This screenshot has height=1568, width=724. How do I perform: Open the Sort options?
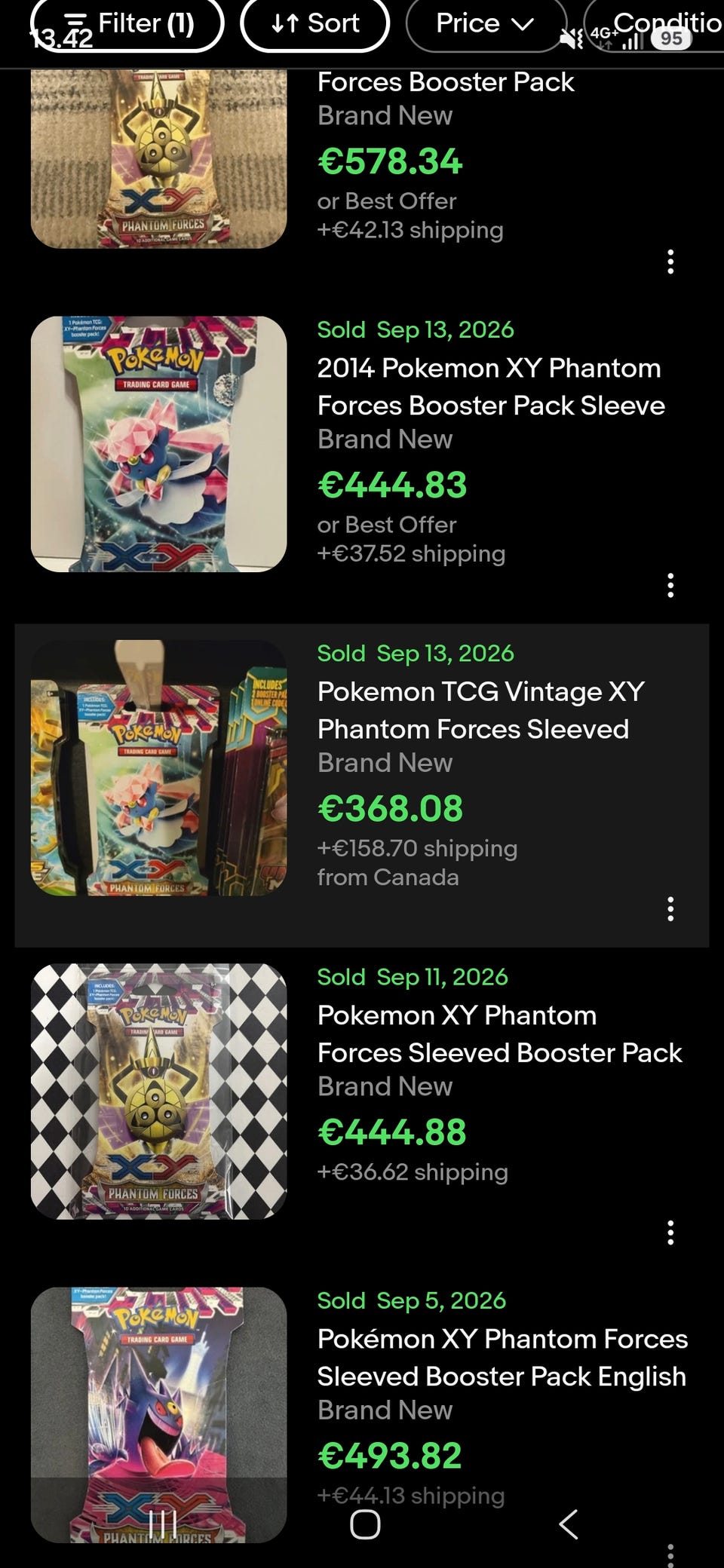(x=314, y=24)
